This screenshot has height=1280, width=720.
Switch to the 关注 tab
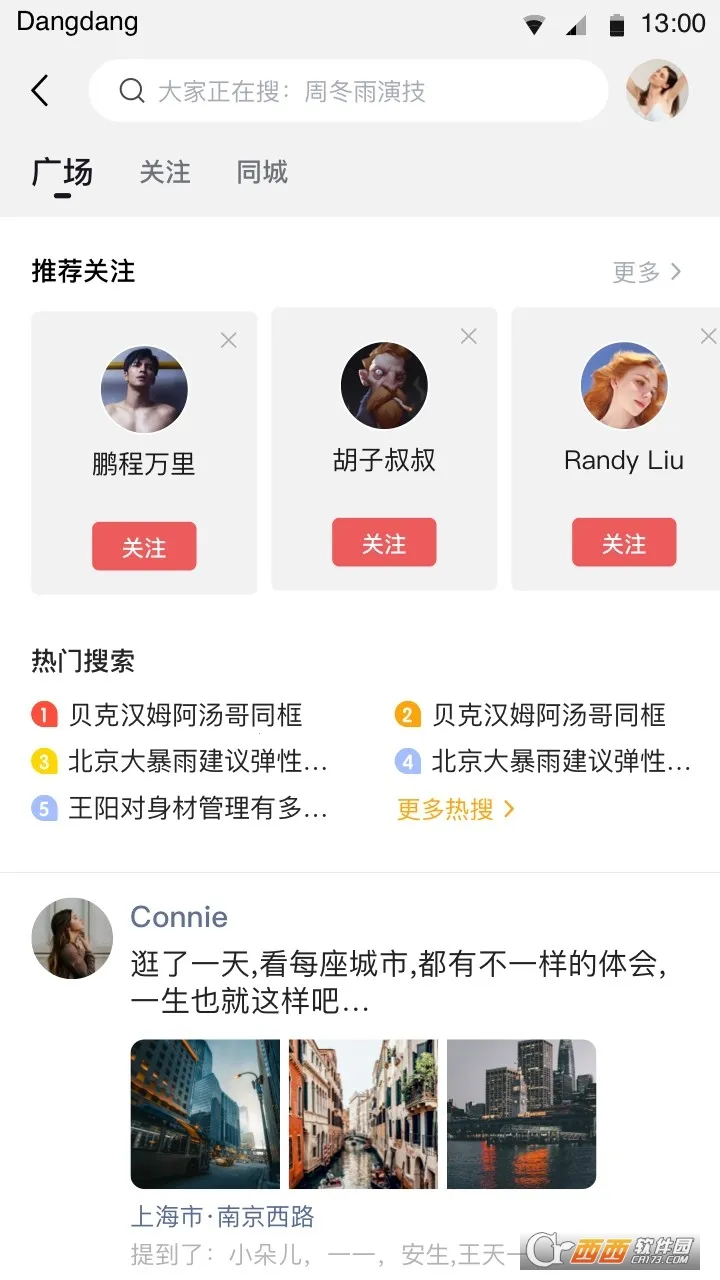pos(165,172)
